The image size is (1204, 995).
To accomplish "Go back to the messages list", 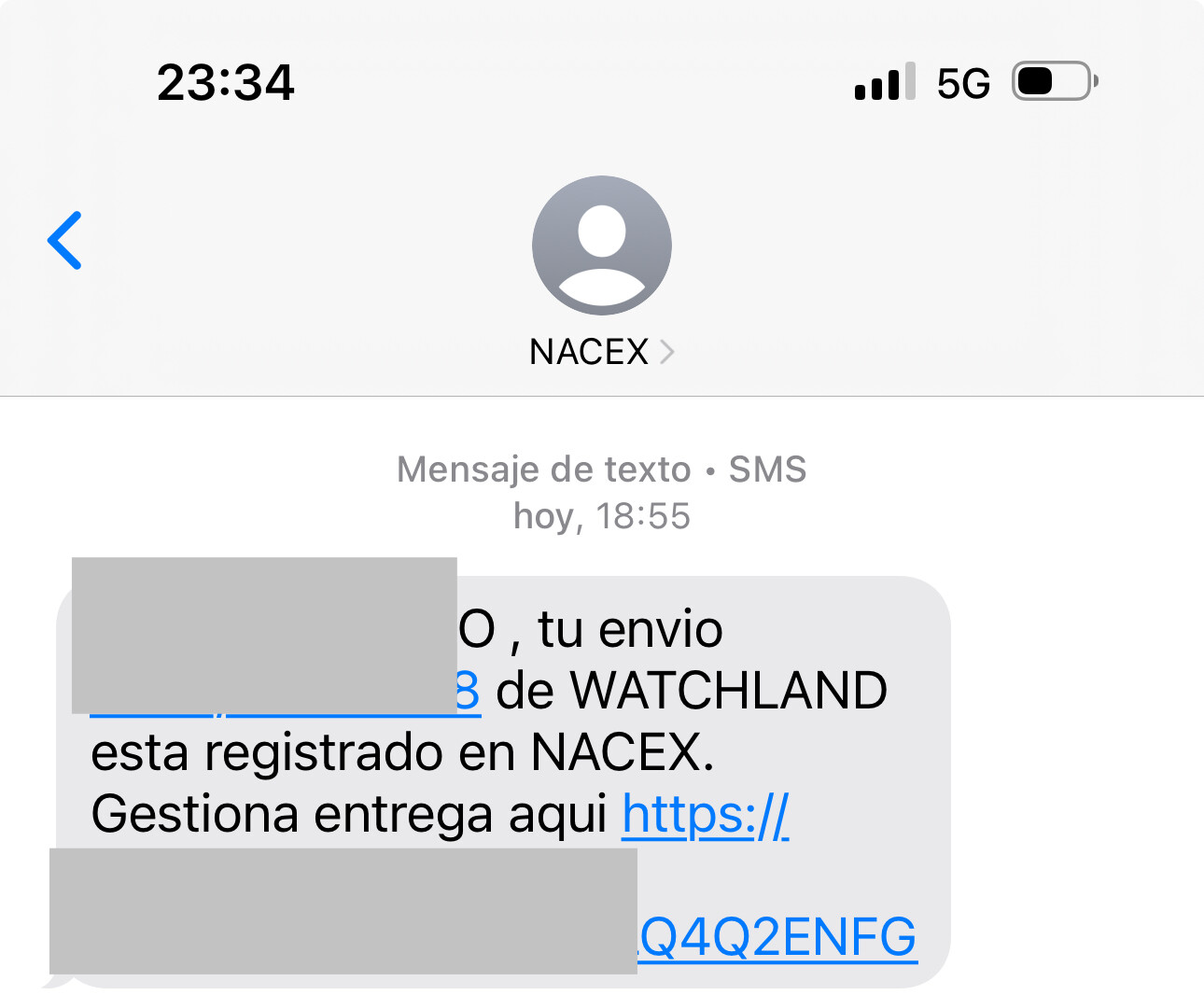I will click(65, 241).
